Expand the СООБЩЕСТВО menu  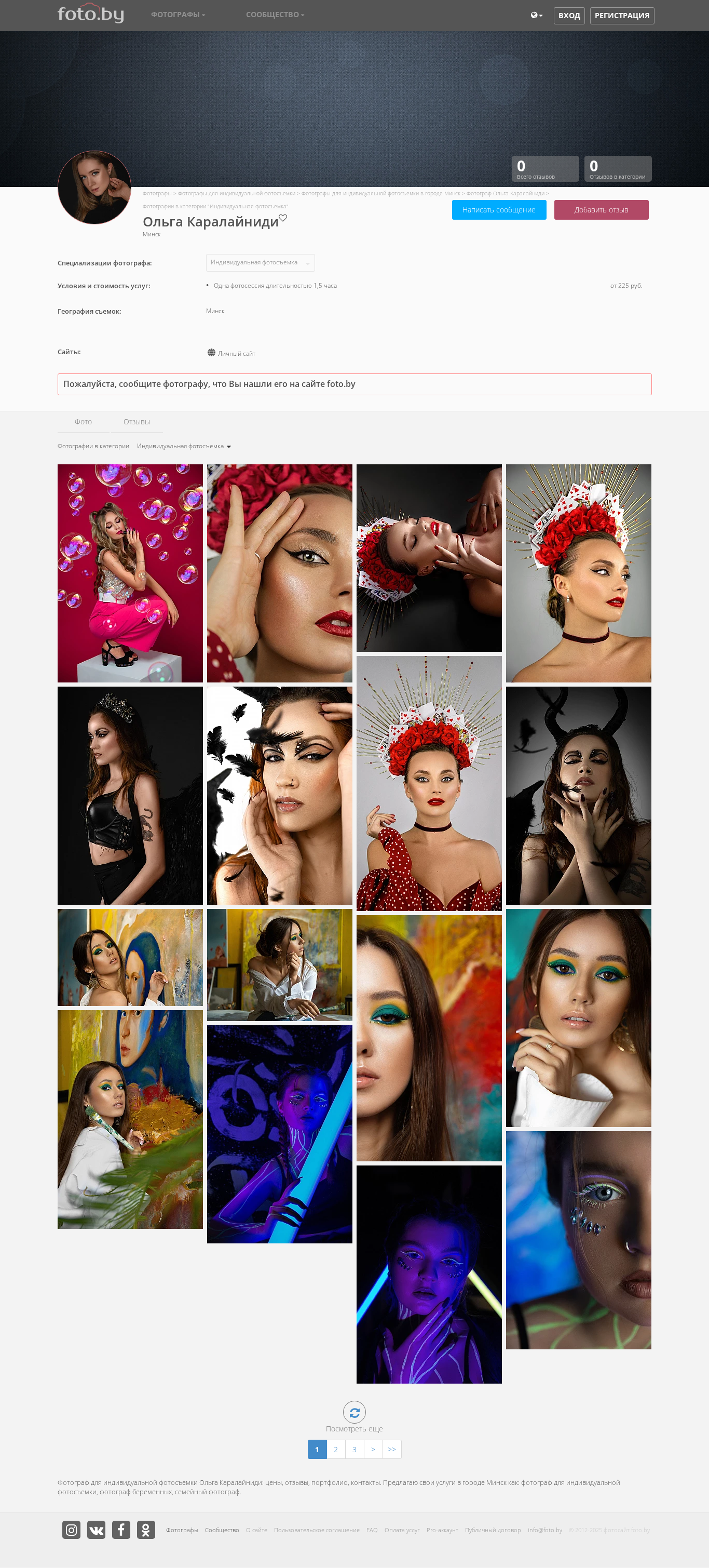[x=275, y=15]
